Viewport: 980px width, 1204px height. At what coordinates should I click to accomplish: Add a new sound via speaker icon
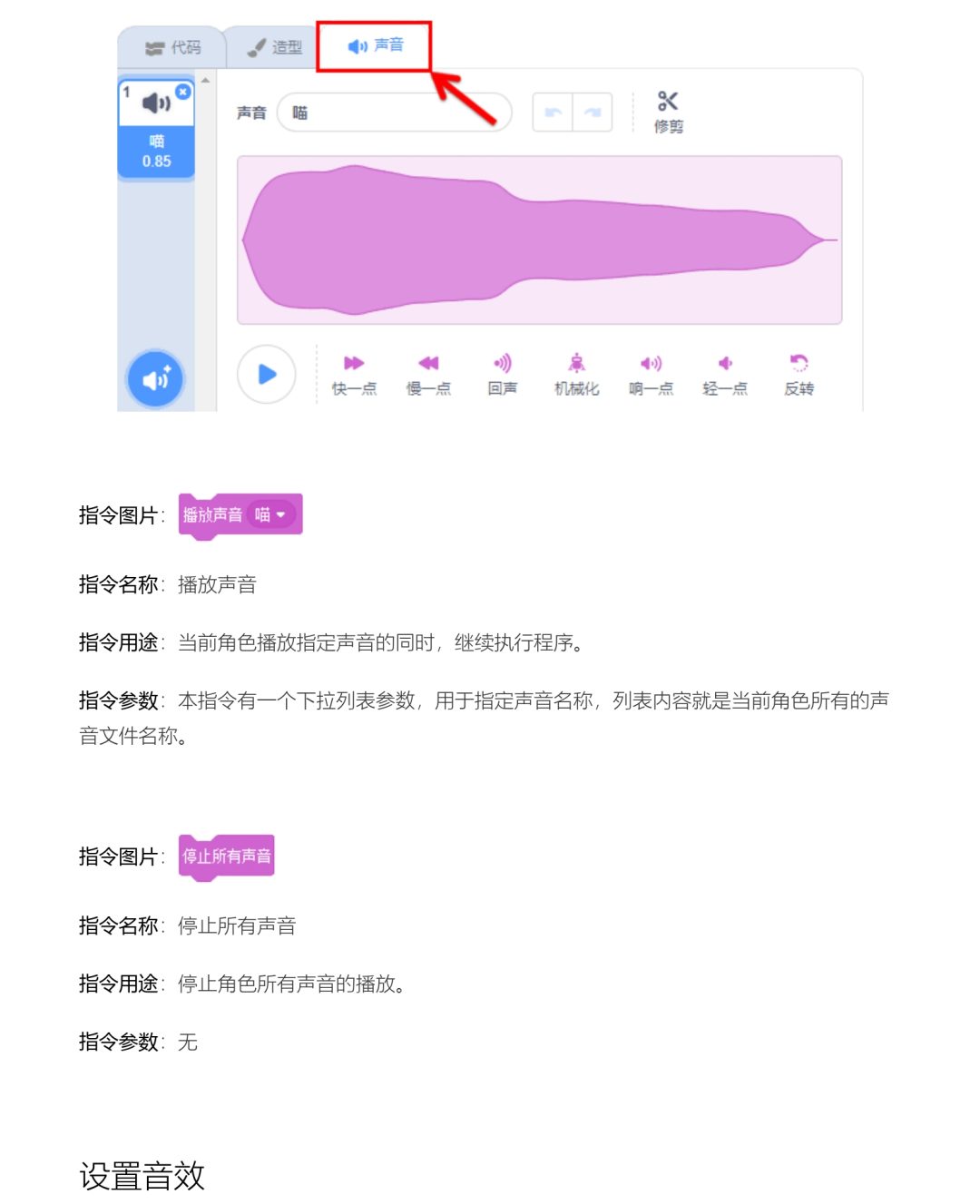(156, 378)
